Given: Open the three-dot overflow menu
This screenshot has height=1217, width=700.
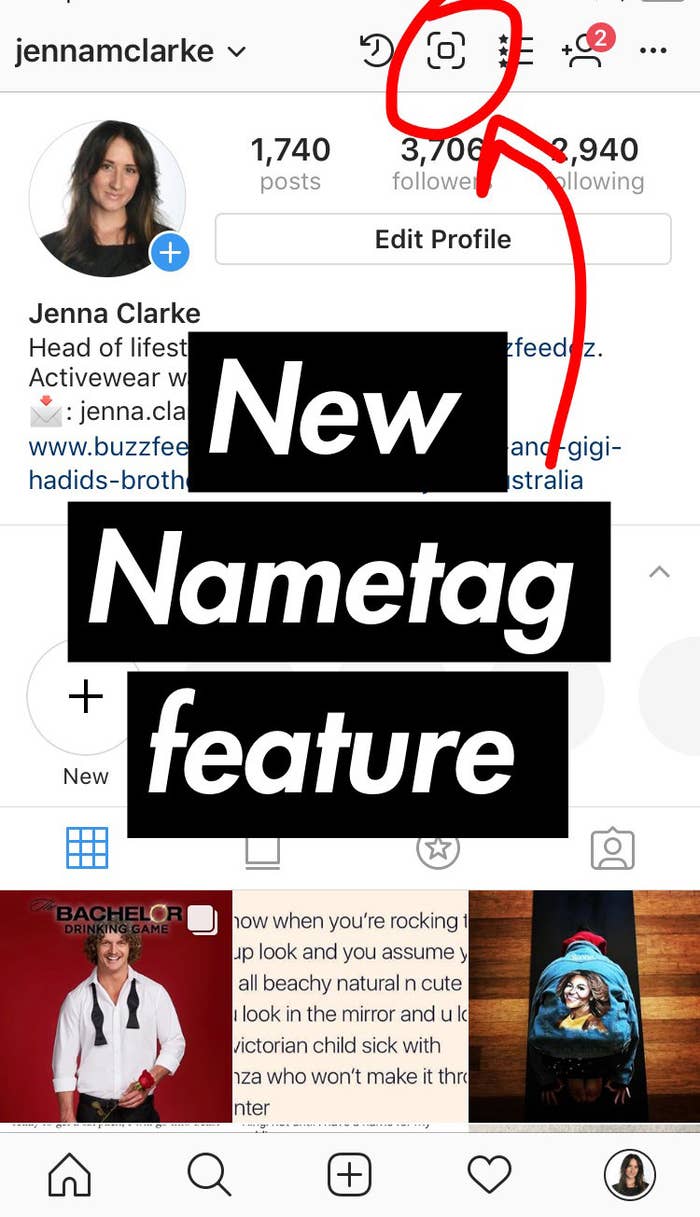Looking at the screenshot, I should [x=653, y=51].
